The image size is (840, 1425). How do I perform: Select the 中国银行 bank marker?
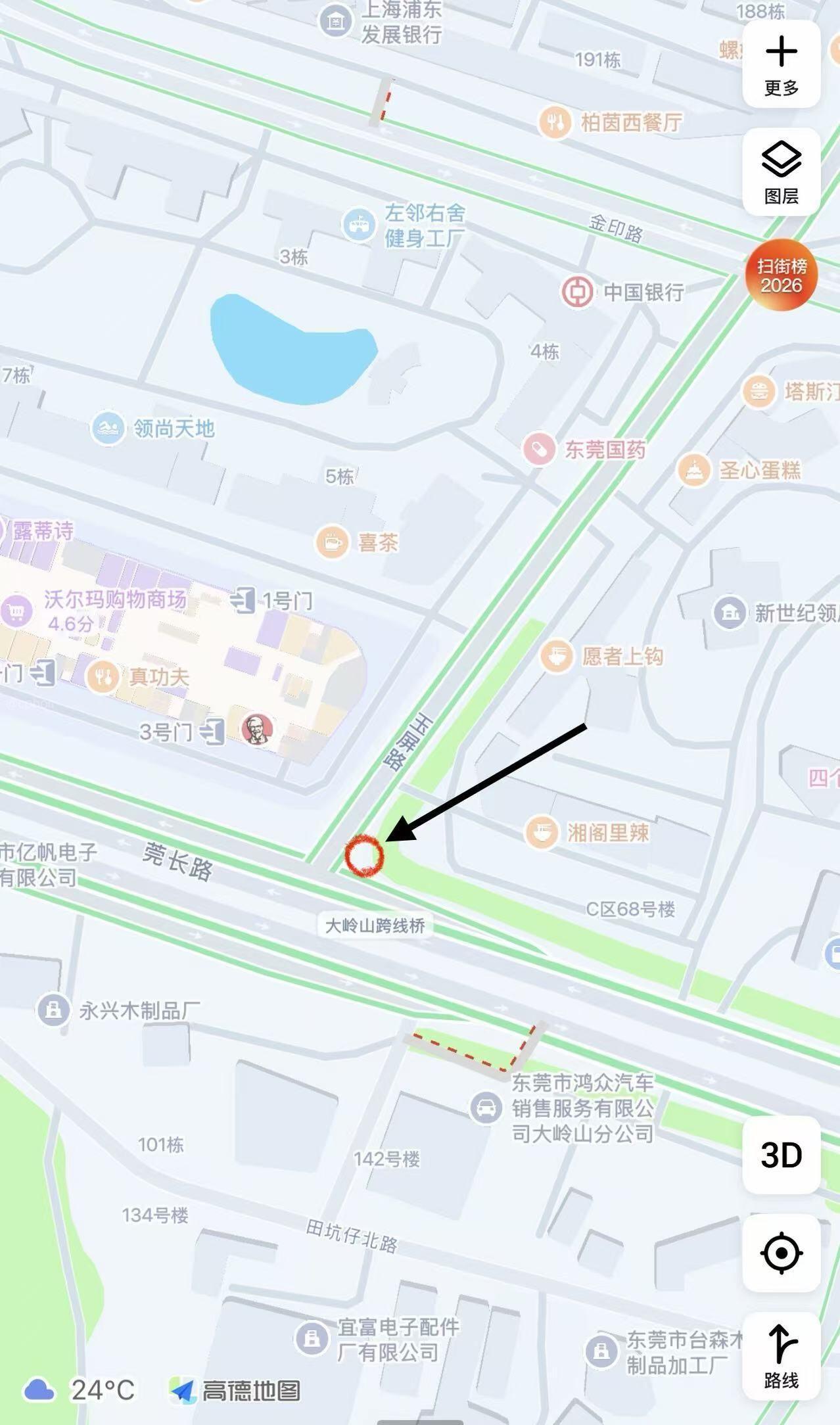(x=577, y=292)
